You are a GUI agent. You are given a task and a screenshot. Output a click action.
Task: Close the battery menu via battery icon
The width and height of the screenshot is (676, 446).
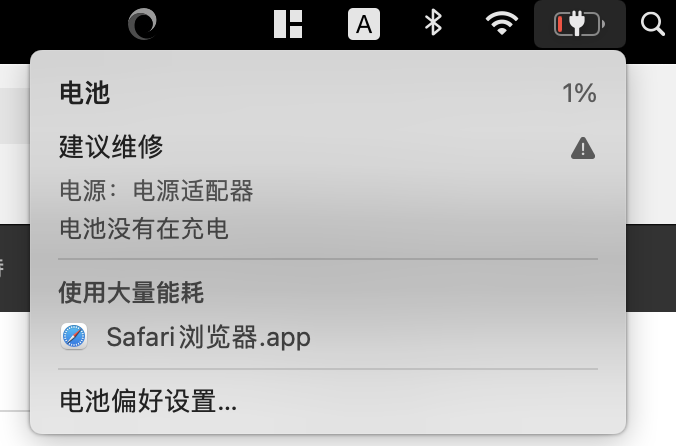(580, 24)
